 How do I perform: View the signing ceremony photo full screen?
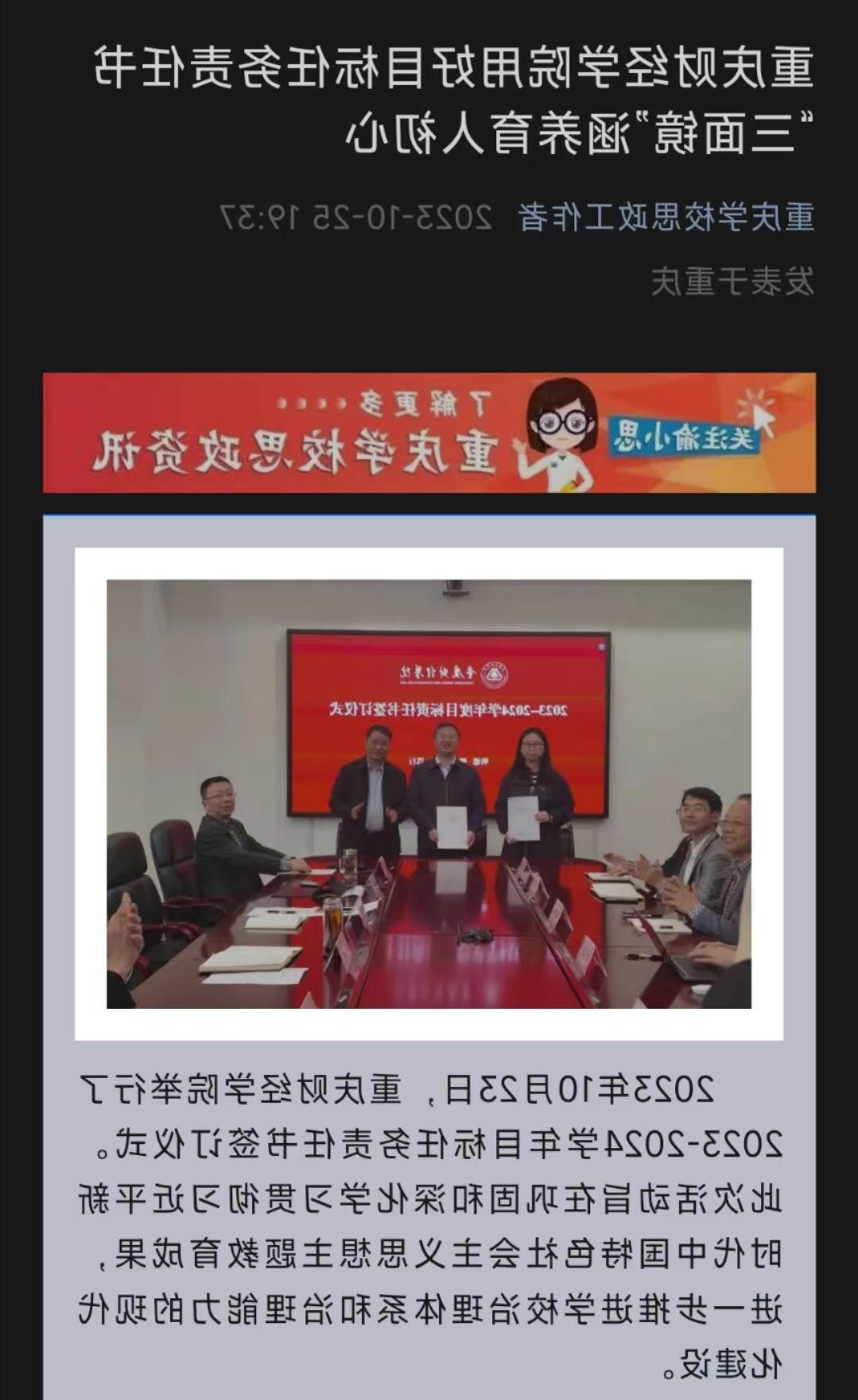coord(429,793)
